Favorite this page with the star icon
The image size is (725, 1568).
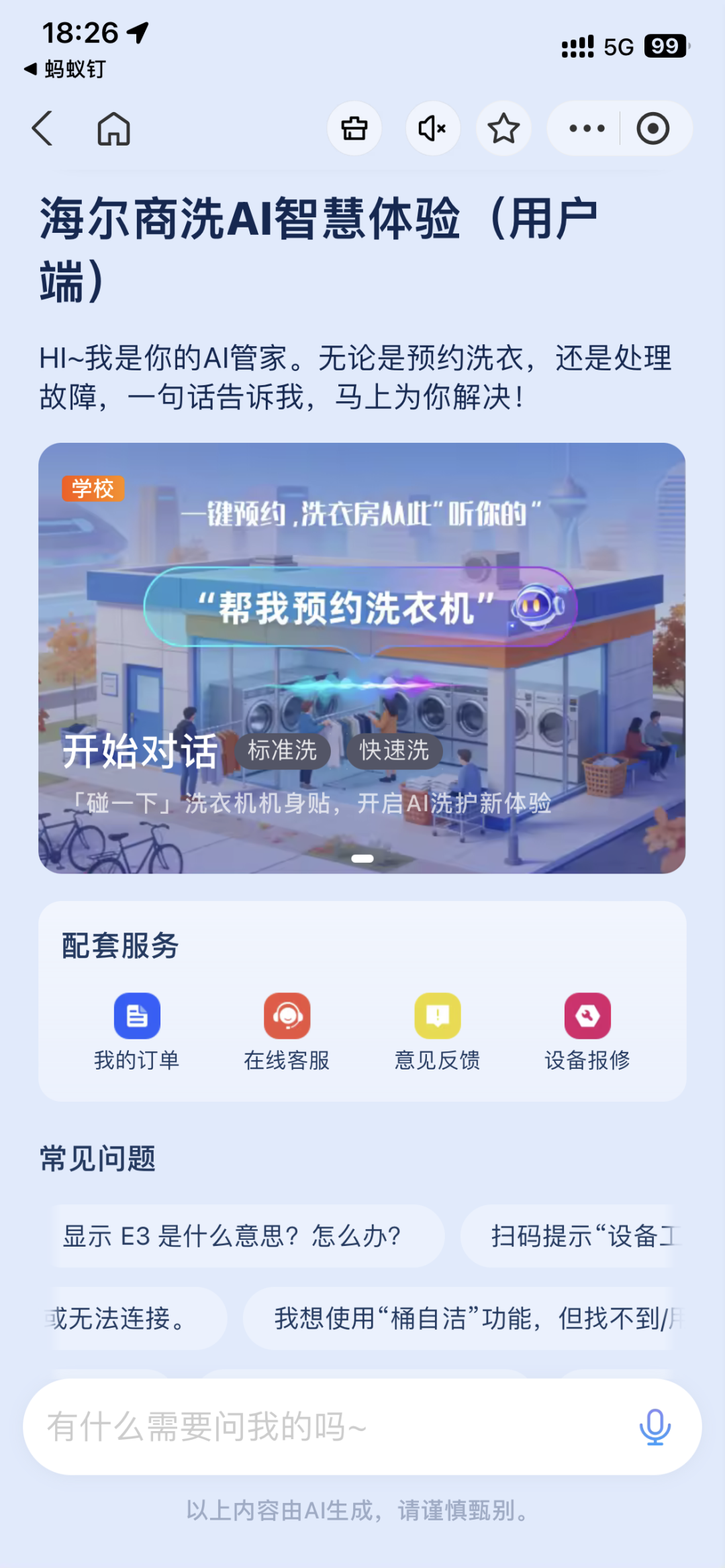click(x=503, y=128)
